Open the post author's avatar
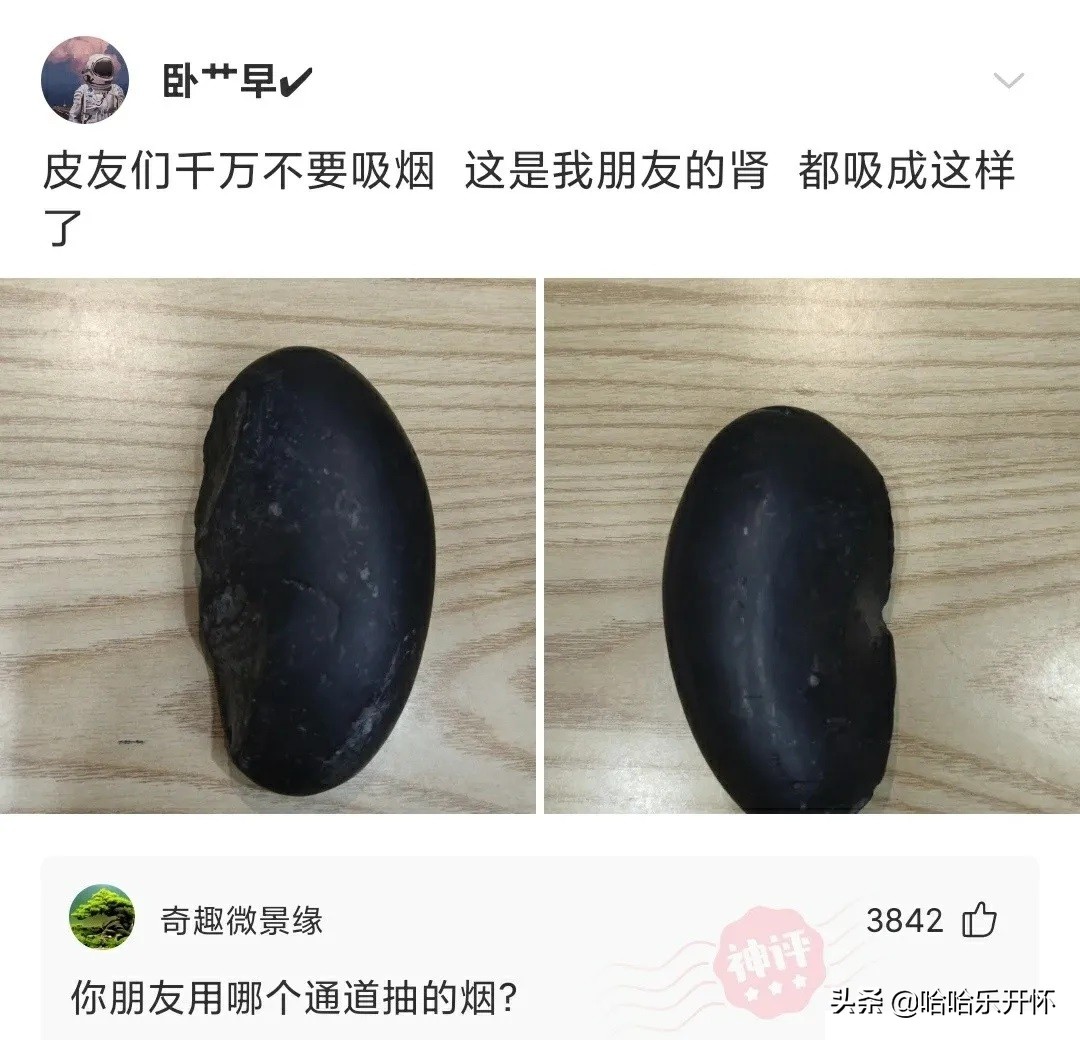 pyautogui.click(x=84, y=81)
